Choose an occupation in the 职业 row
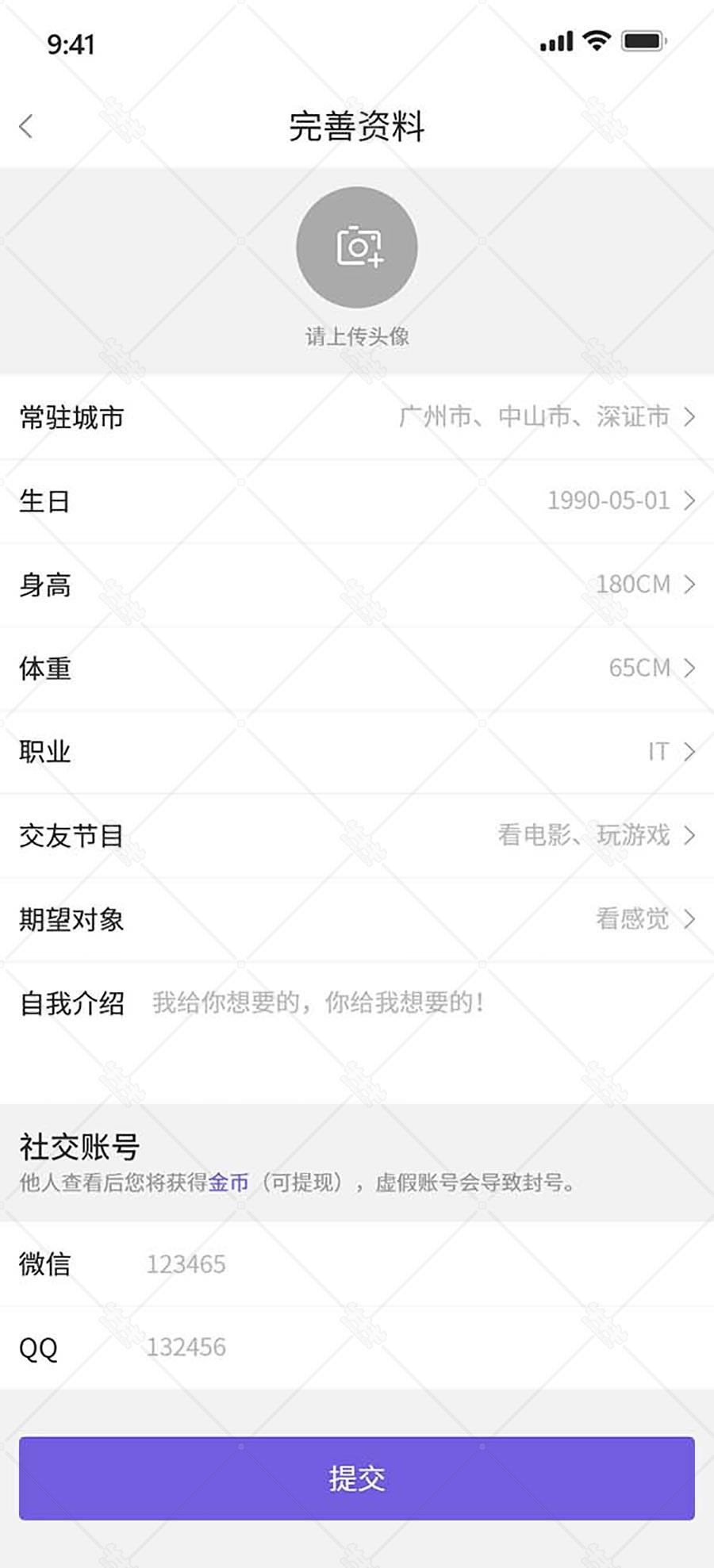Screen dimensions: 714x1568 pos(357,752)
